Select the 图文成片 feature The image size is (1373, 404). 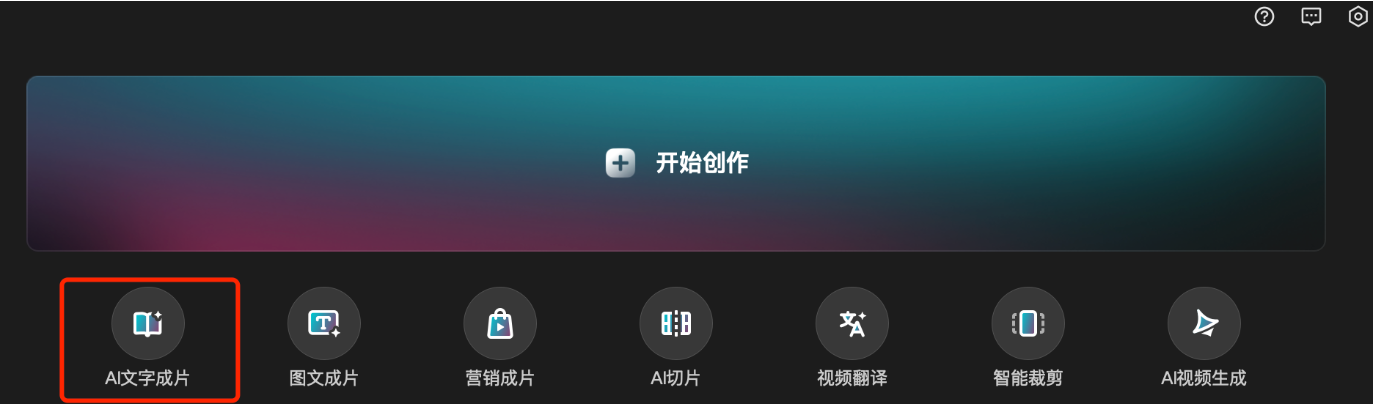[x=324, y=324]
